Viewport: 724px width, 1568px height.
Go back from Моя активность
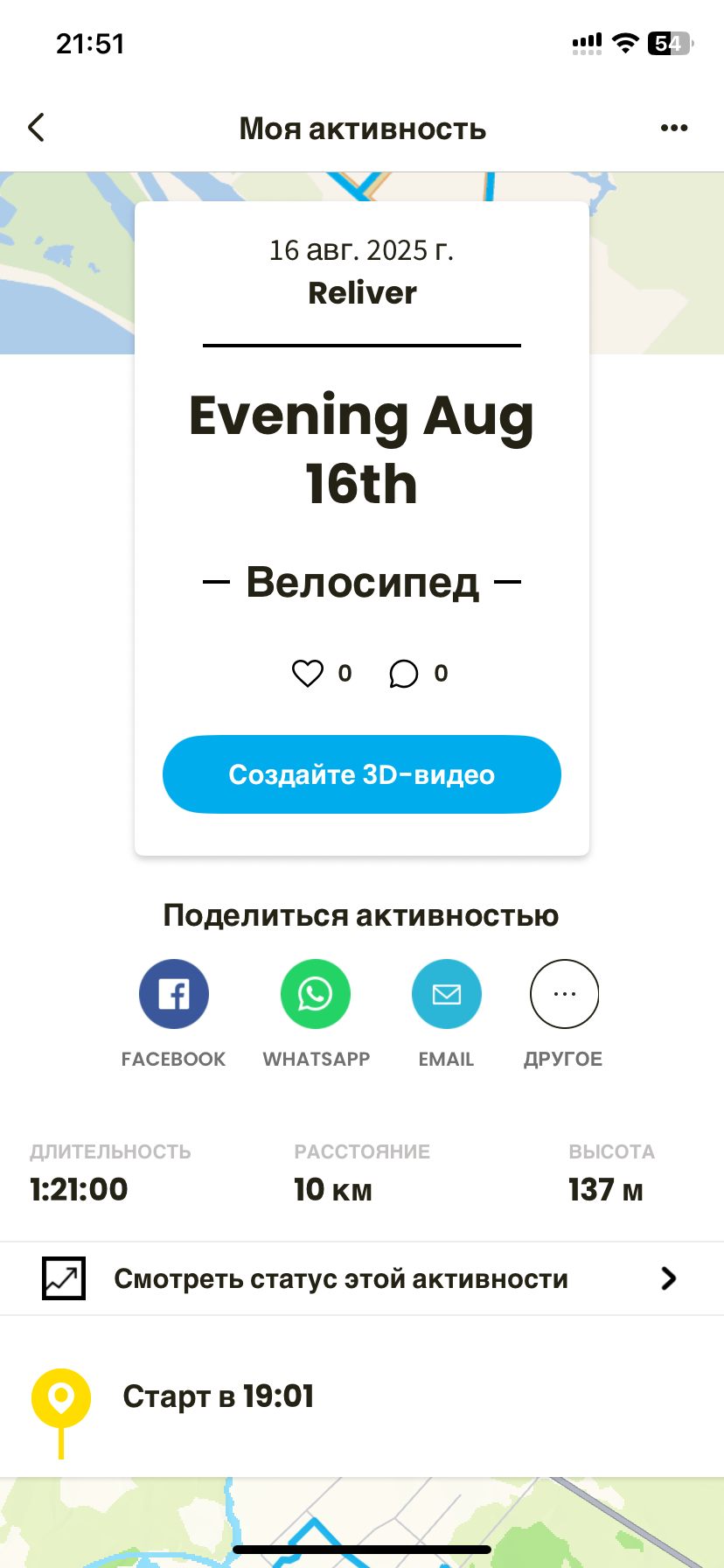(36, 128)
